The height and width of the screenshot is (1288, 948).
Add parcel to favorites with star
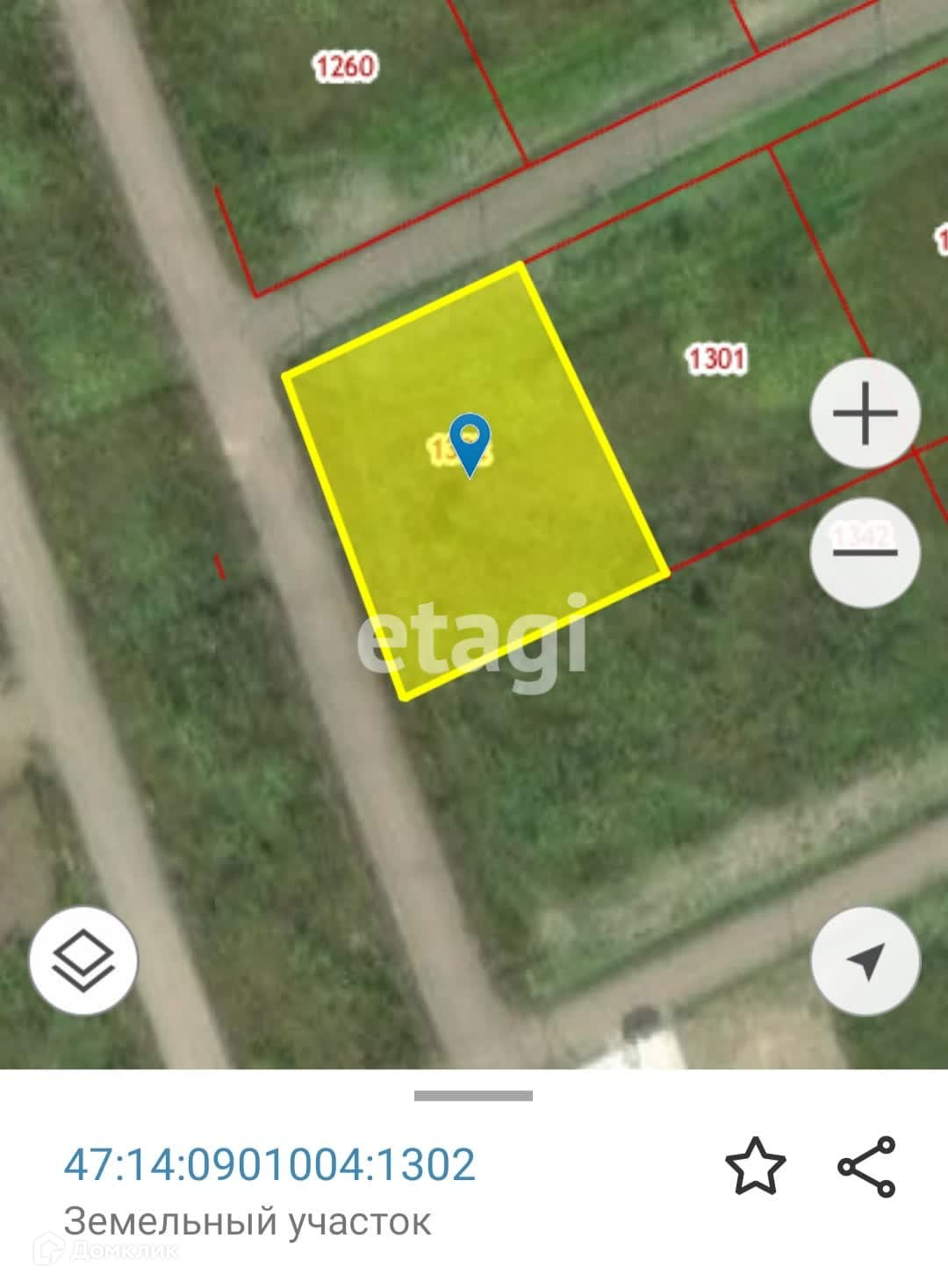[755, 1166]
